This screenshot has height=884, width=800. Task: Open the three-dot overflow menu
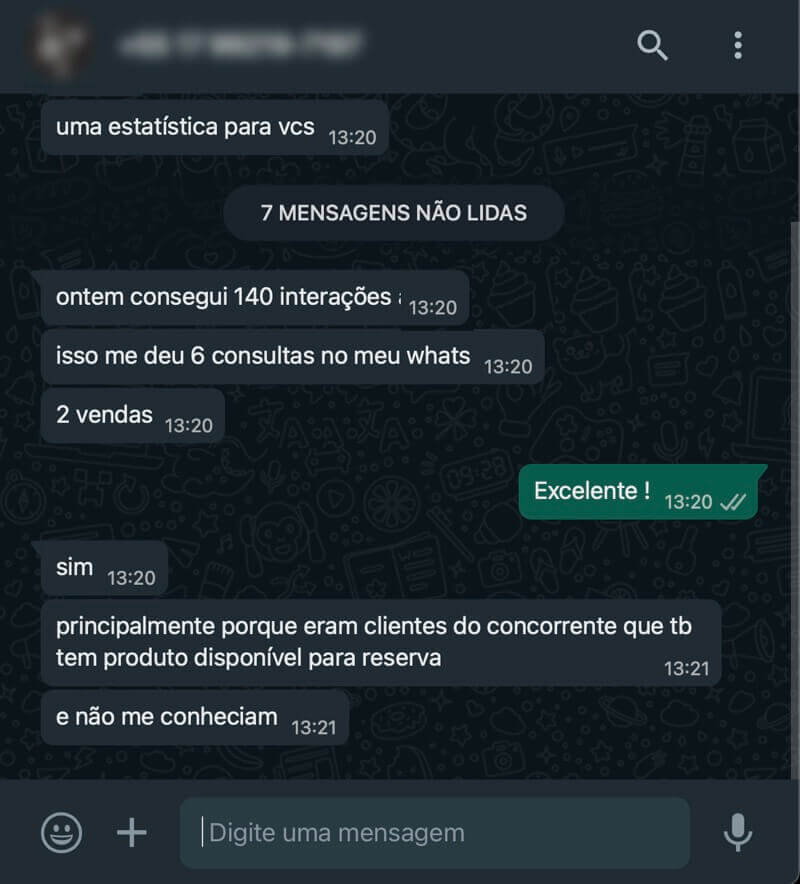pos(738,45)
